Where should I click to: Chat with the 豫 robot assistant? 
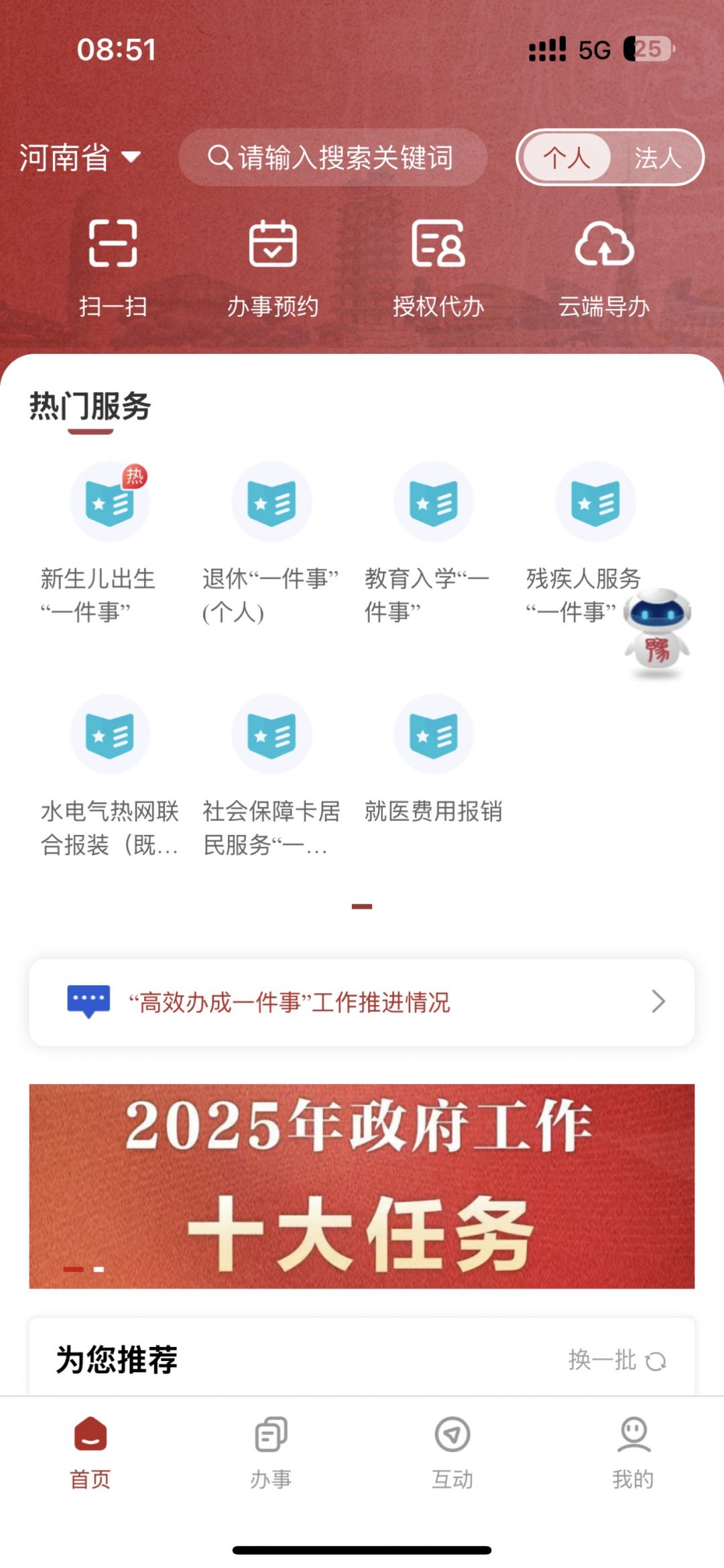pos(657,633)
